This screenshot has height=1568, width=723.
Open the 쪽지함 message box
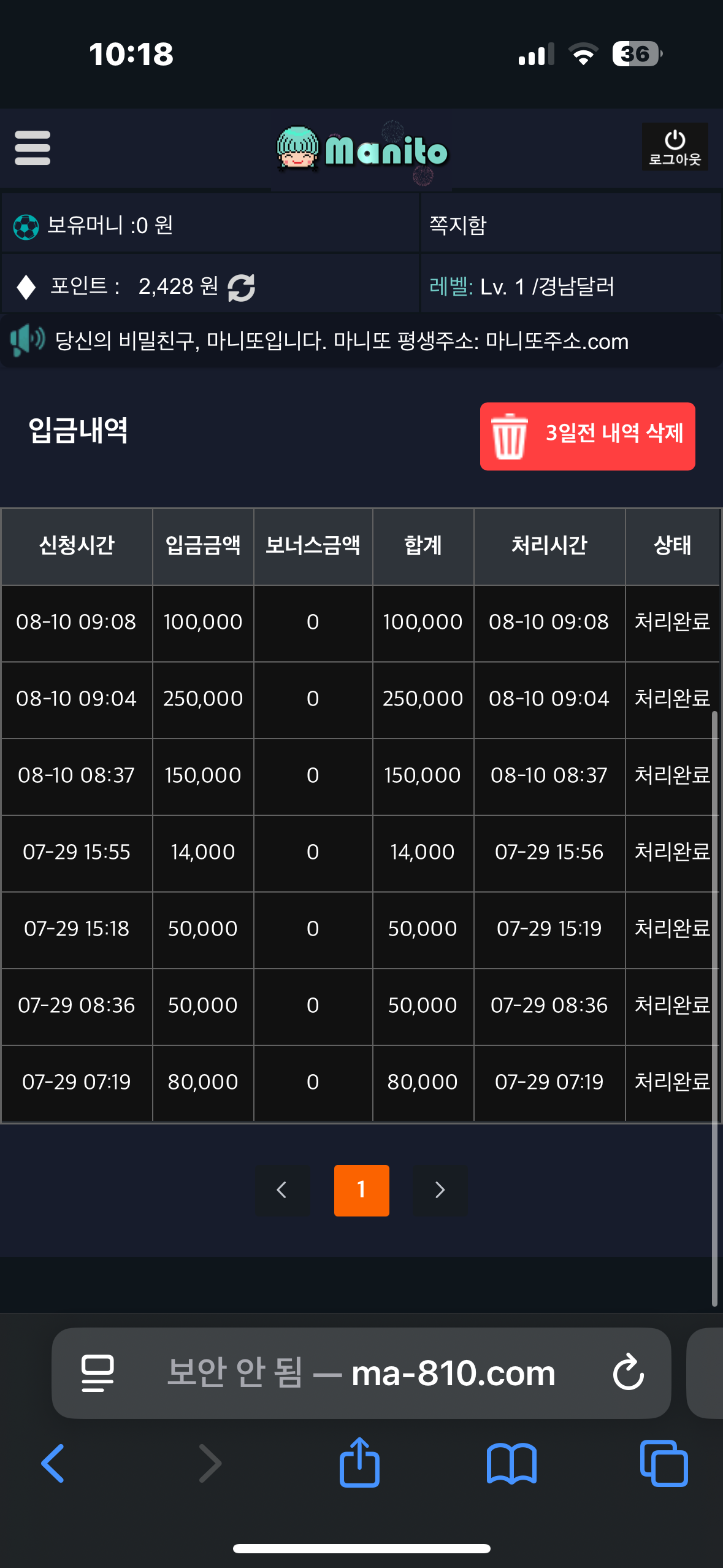click(x=458, y=225)
